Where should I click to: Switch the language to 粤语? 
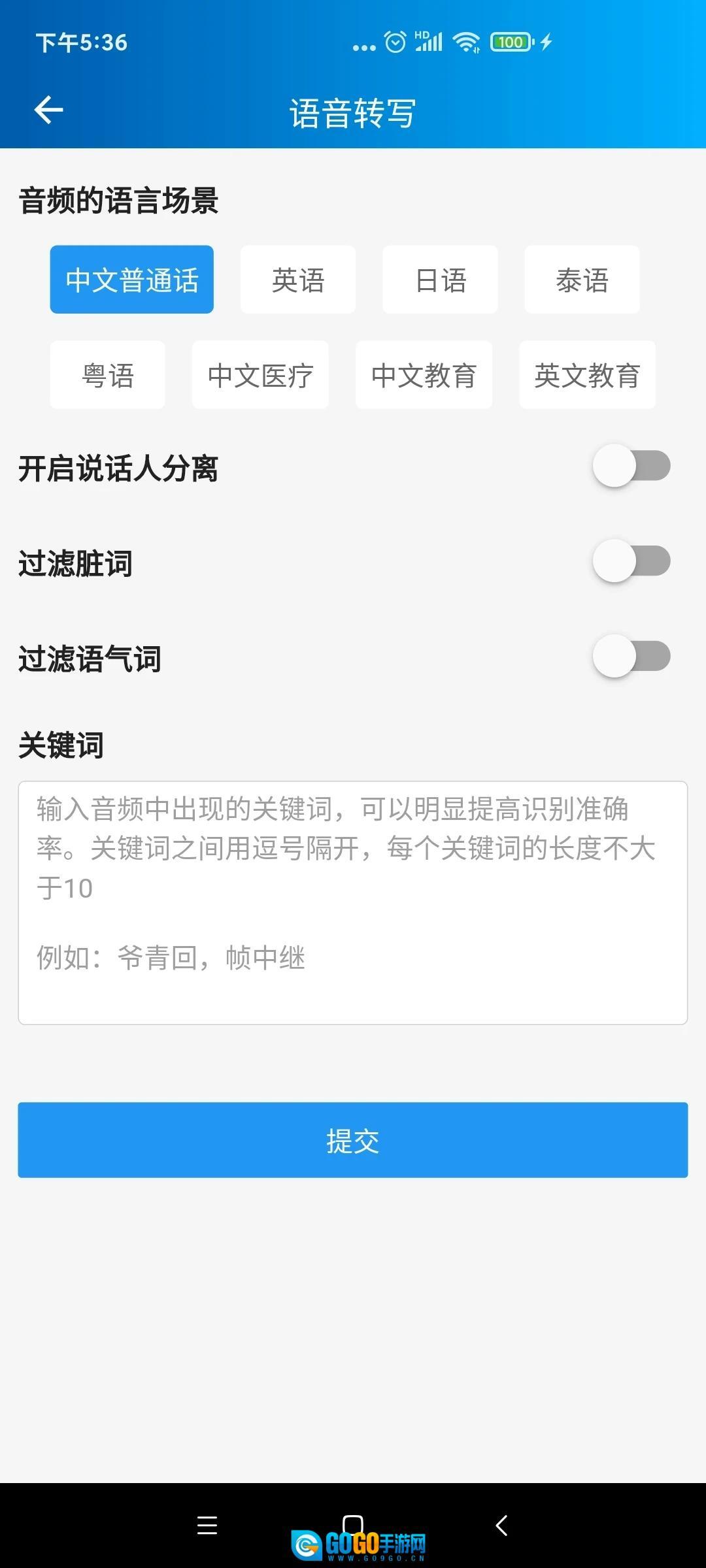pyautogui.click(x=108, y=375)
